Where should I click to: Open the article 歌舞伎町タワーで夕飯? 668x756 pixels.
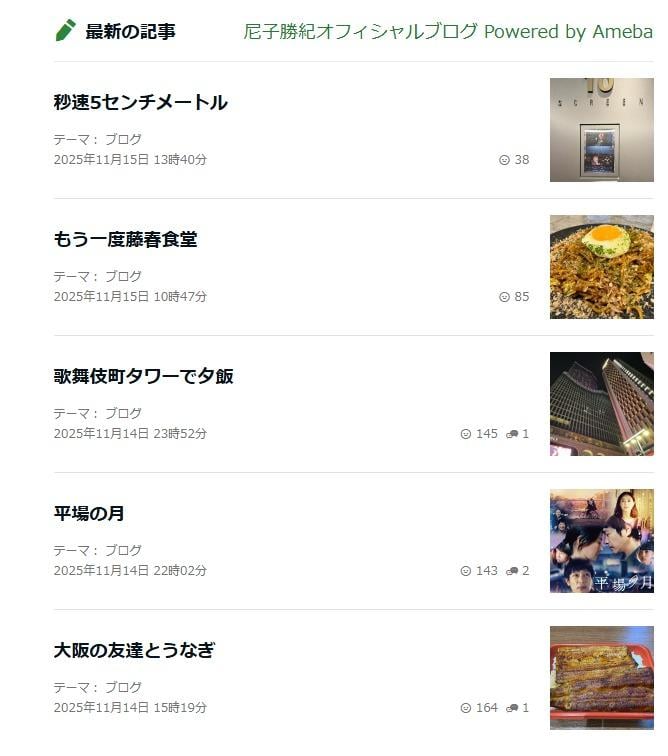click(144, 376)
